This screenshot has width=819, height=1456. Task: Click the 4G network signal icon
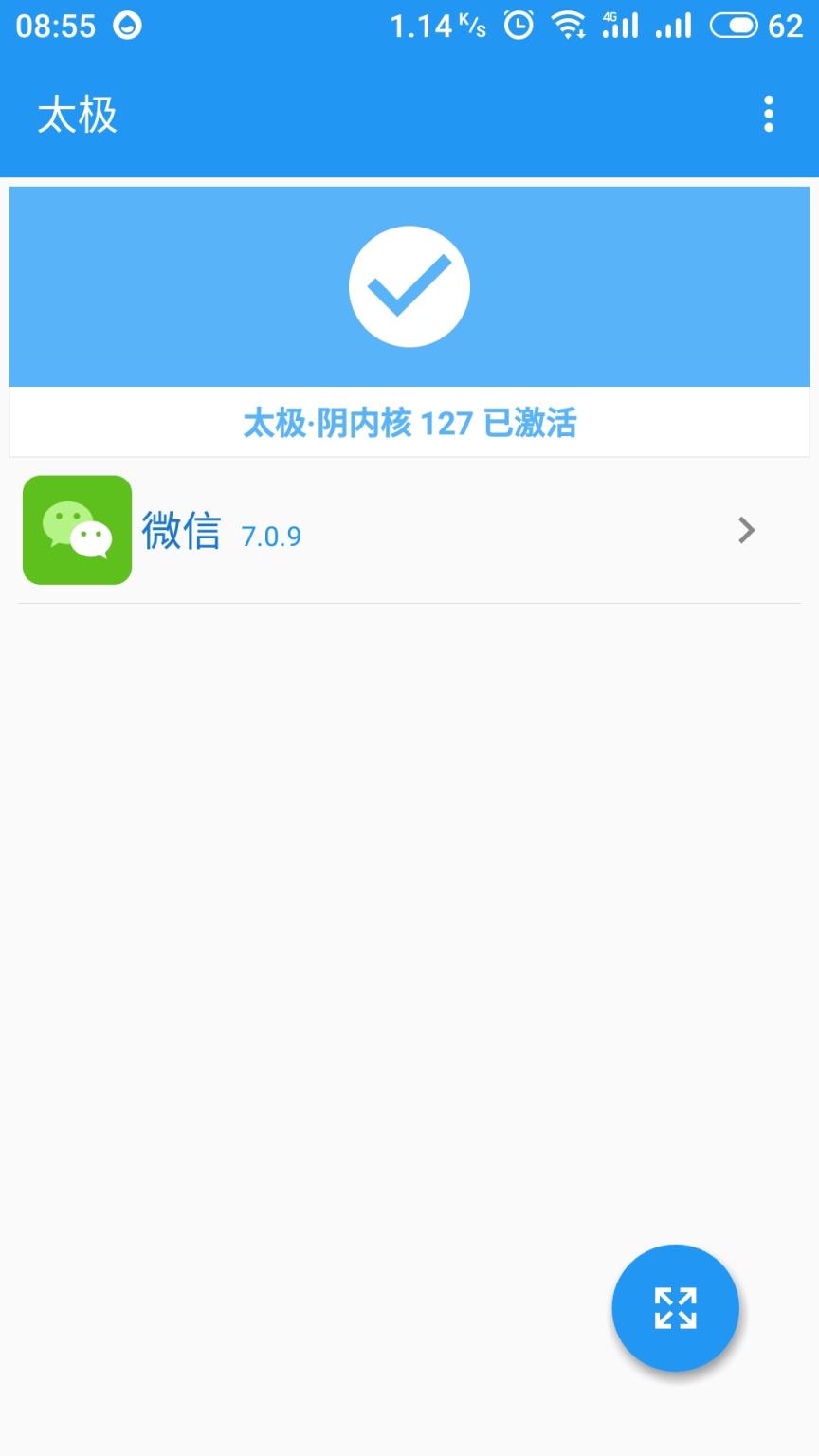621,25
